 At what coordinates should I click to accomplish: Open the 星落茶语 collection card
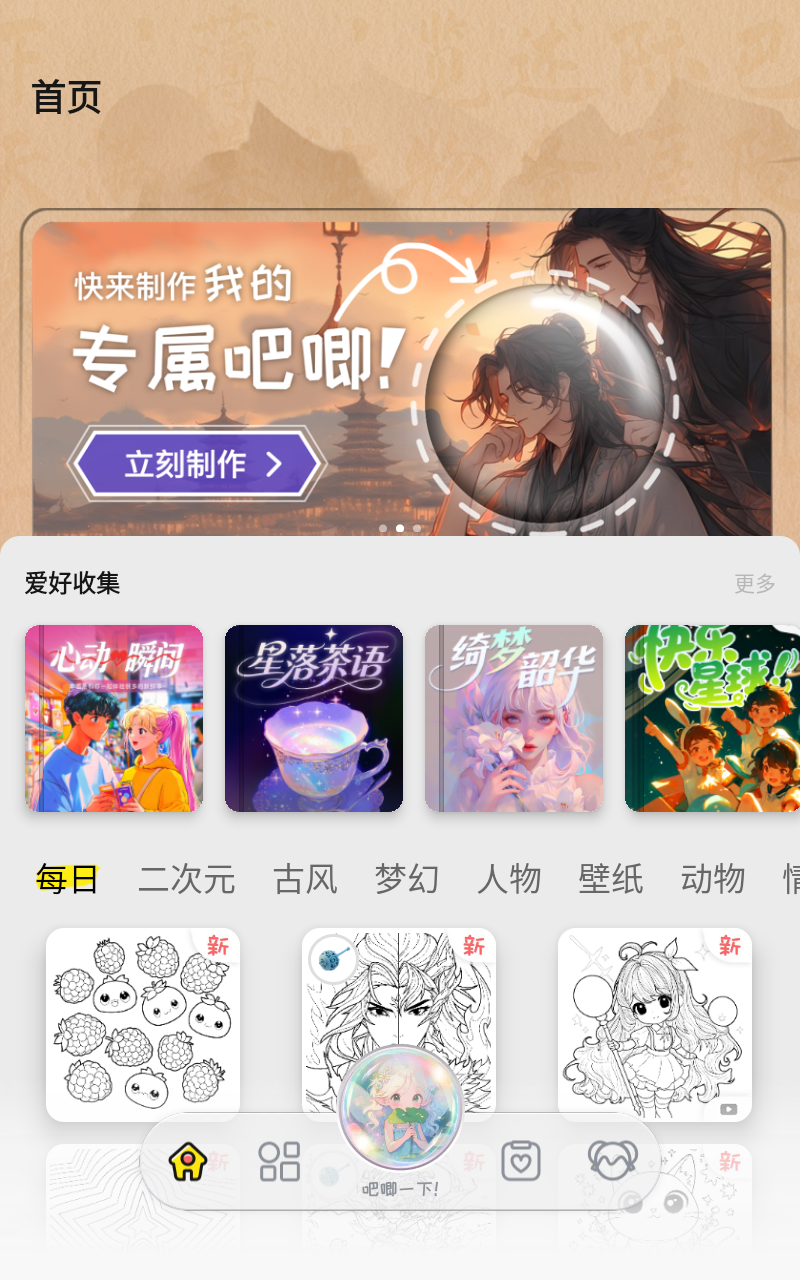314,718
